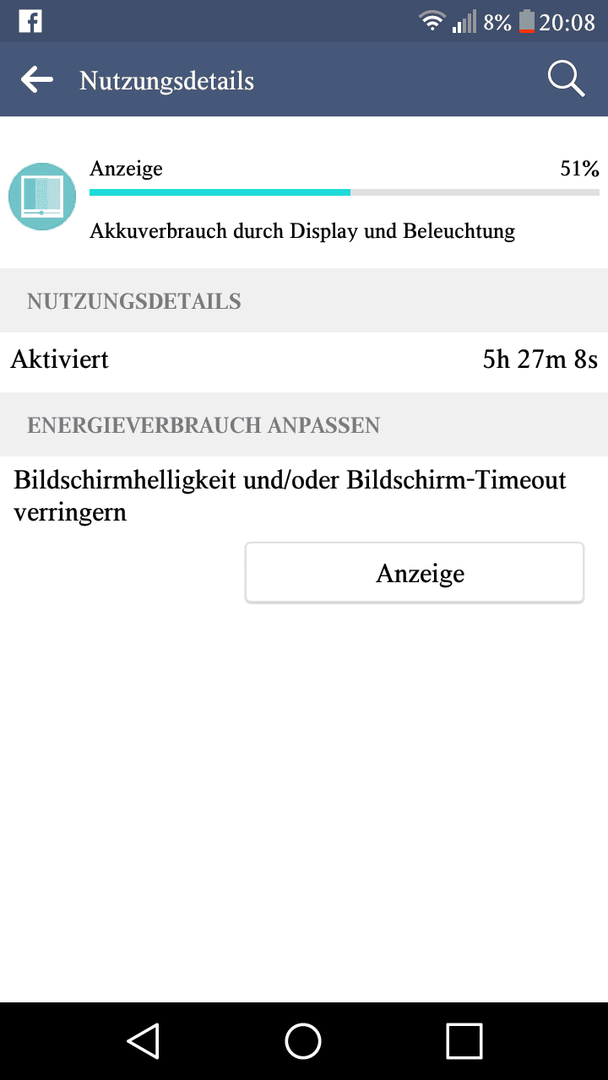Tap the system home button
This screenshot has width=608, height=1080.
coord(303,1039)
